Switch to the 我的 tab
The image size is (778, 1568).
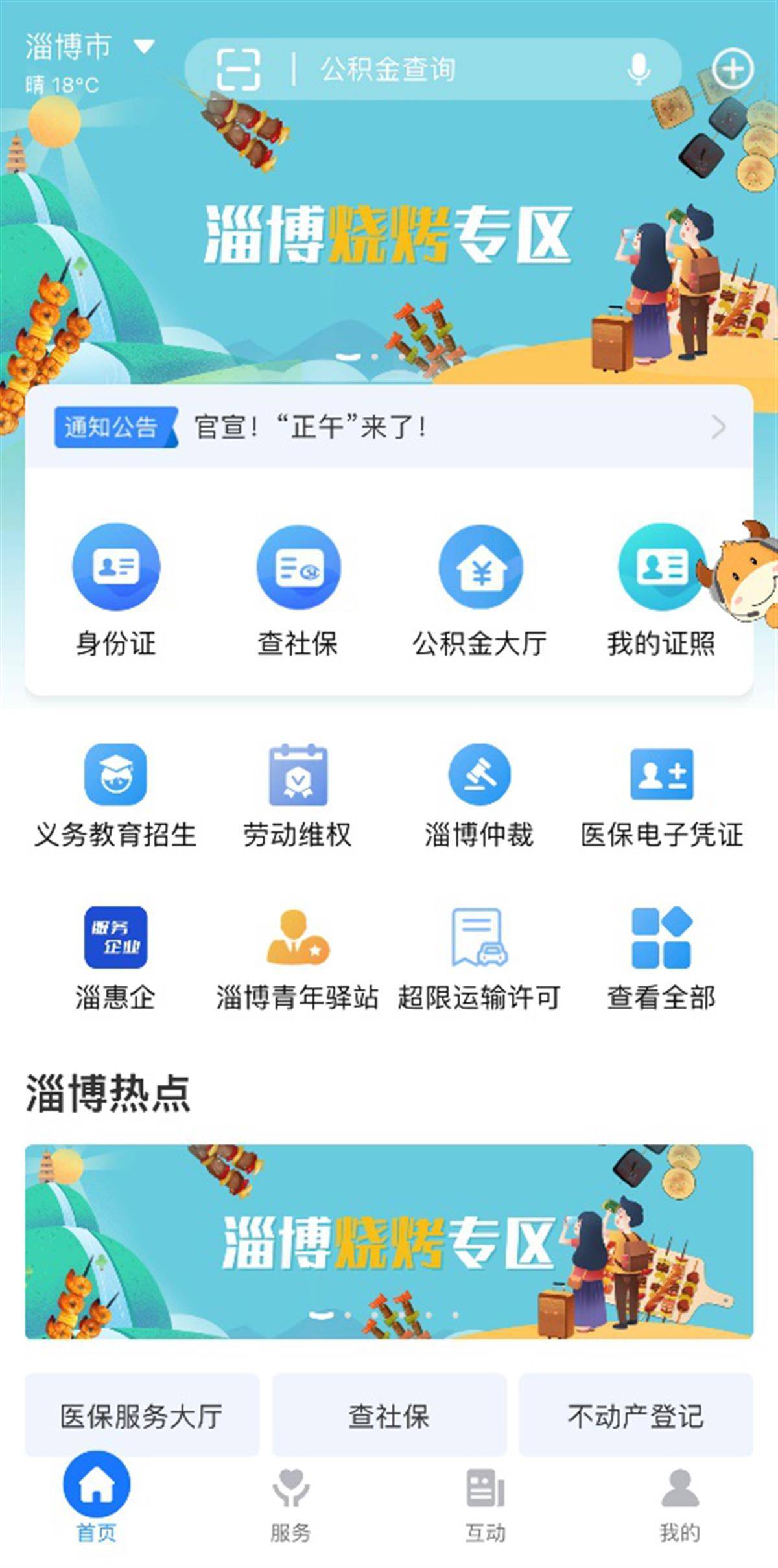679,1505
